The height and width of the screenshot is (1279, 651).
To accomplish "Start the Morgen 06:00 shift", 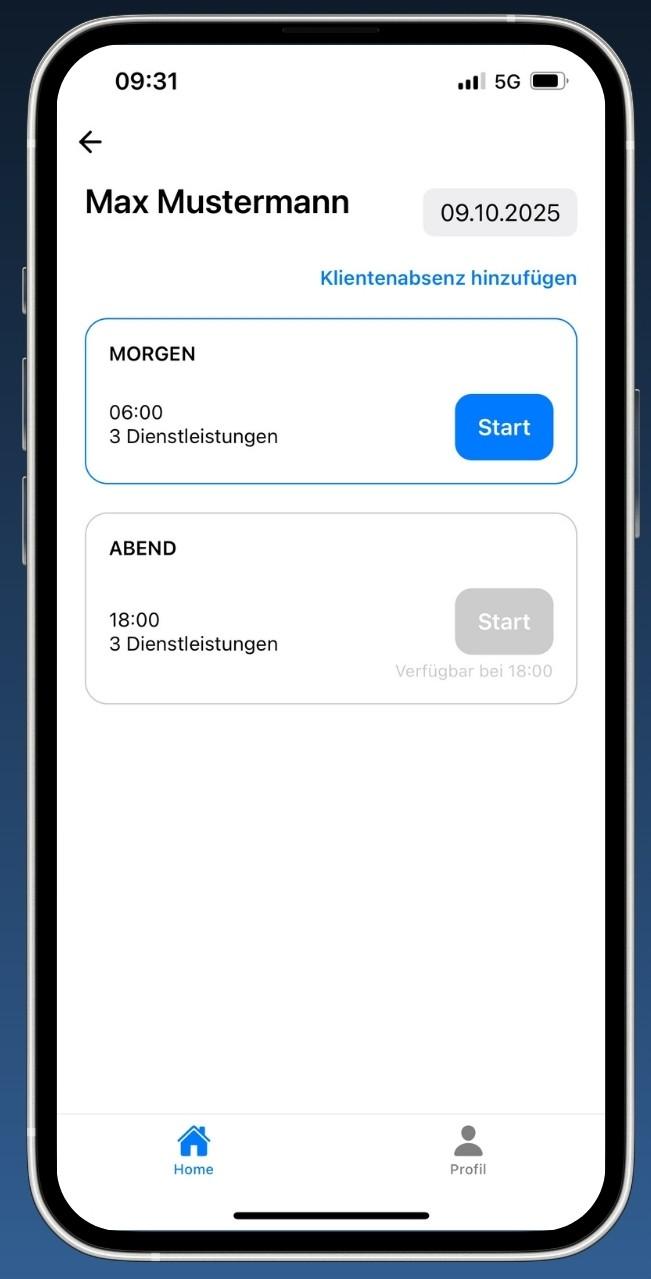I will (x=503, y=427).
